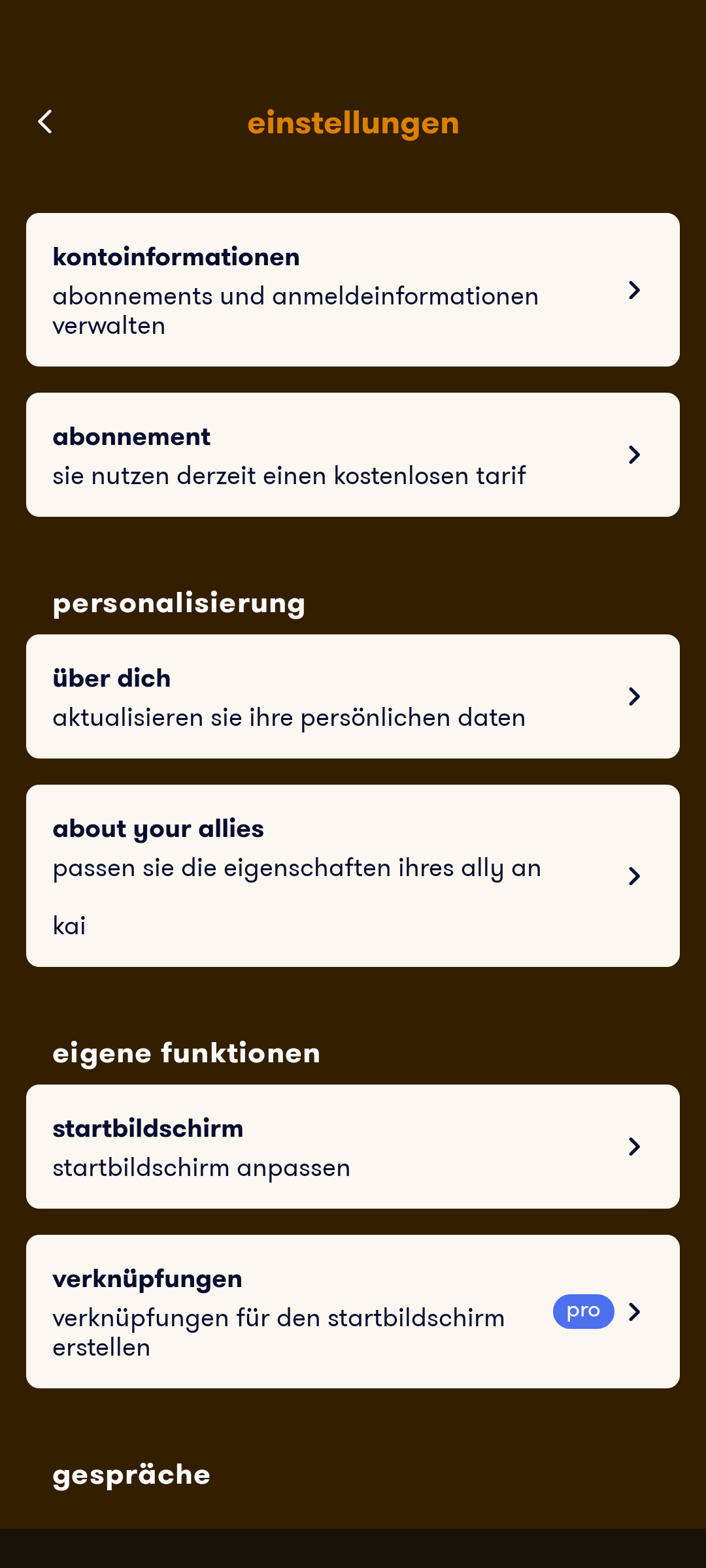Open über dich personal data
Screen dimensions: 706x1568
(352, 696)
